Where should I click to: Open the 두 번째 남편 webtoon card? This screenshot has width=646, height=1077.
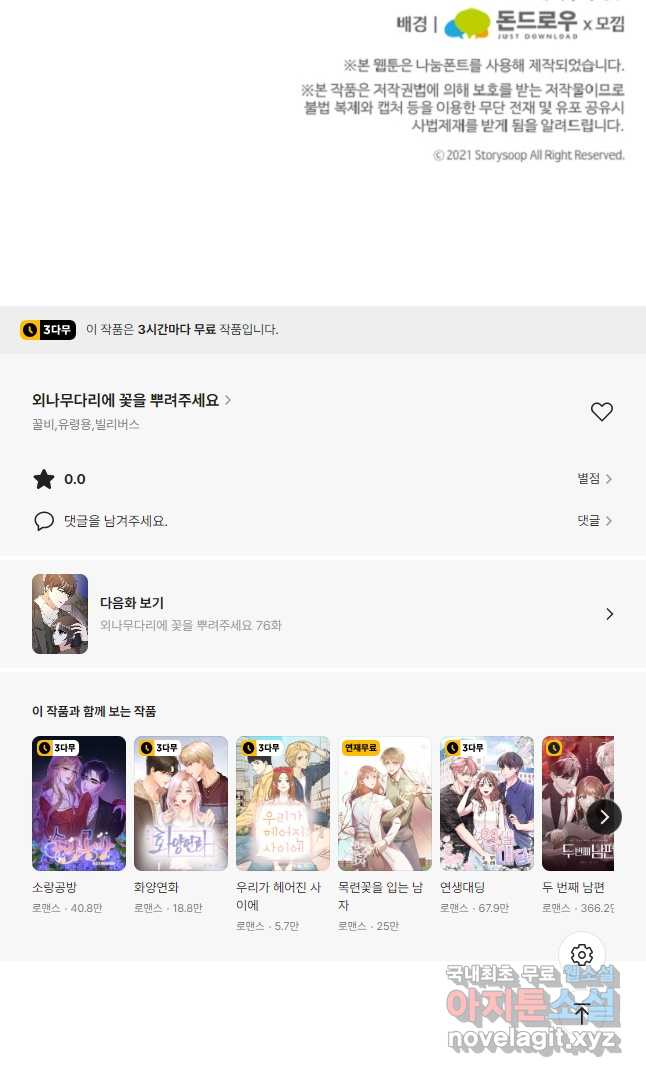(577, 824)
